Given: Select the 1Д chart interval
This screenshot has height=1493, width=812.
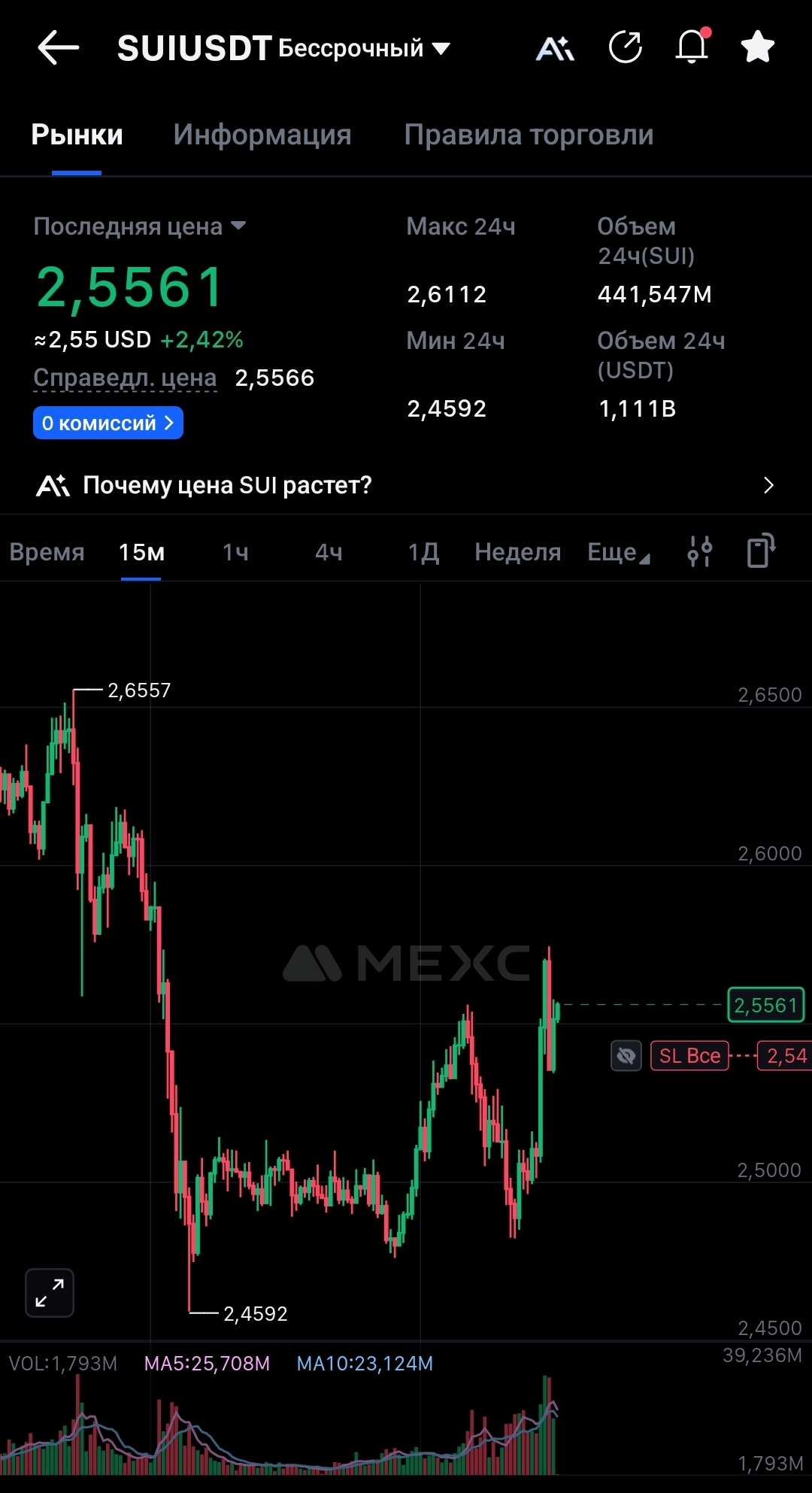Looking at the screenshot, I should coord(423,553).
